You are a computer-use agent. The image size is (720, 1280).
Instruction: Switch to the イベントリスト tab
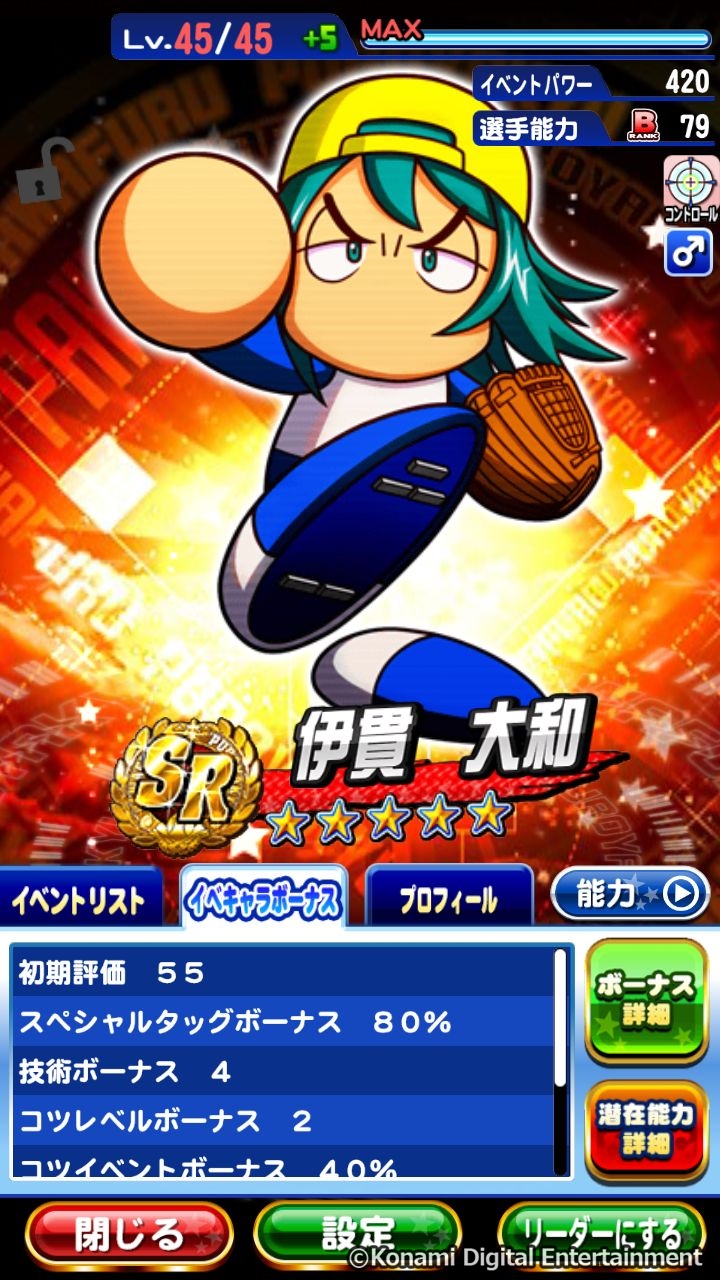click(80, 899)
